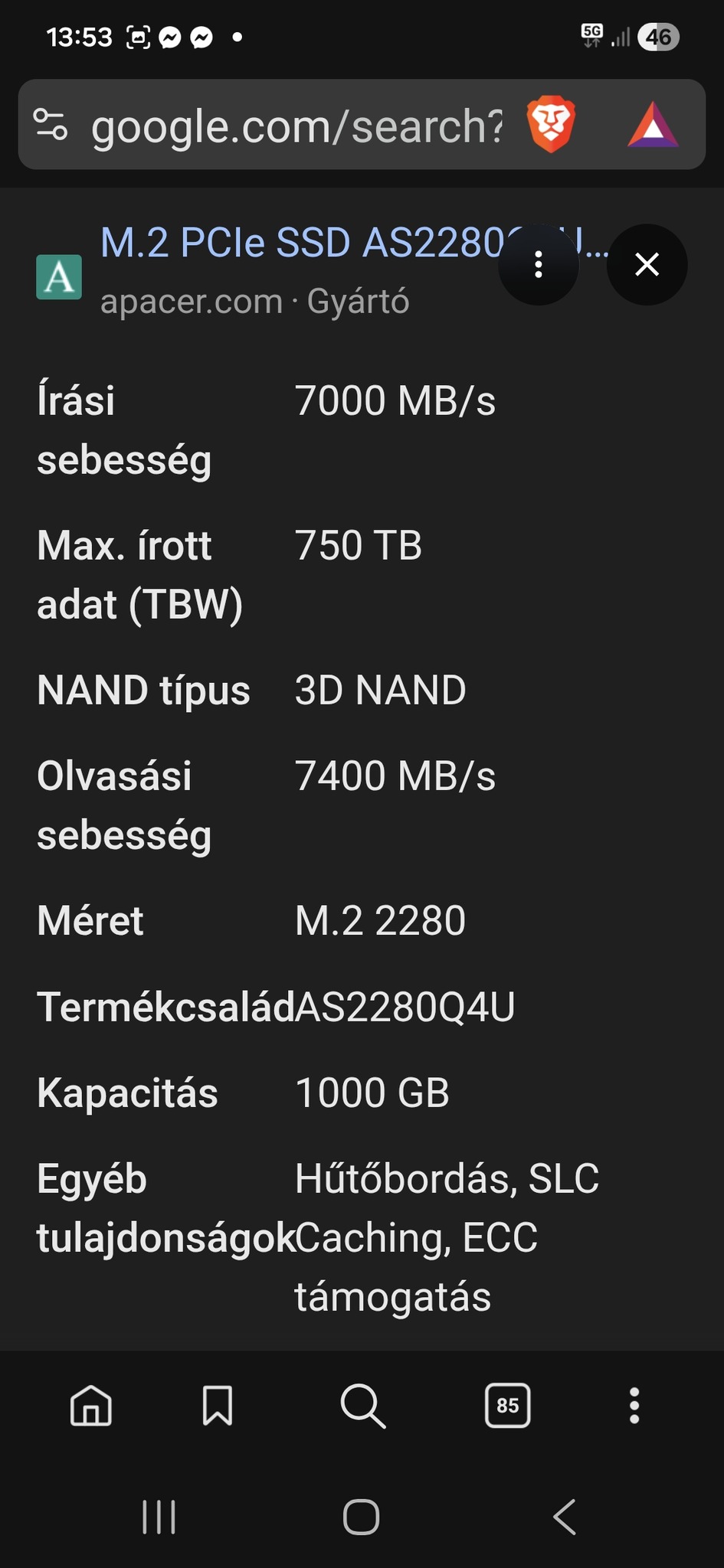The width and height of the screenshot is (724, 1568).
Task: Open the Brave Shields lion icon
Action: pyautogui.click(x=551, y=124)
